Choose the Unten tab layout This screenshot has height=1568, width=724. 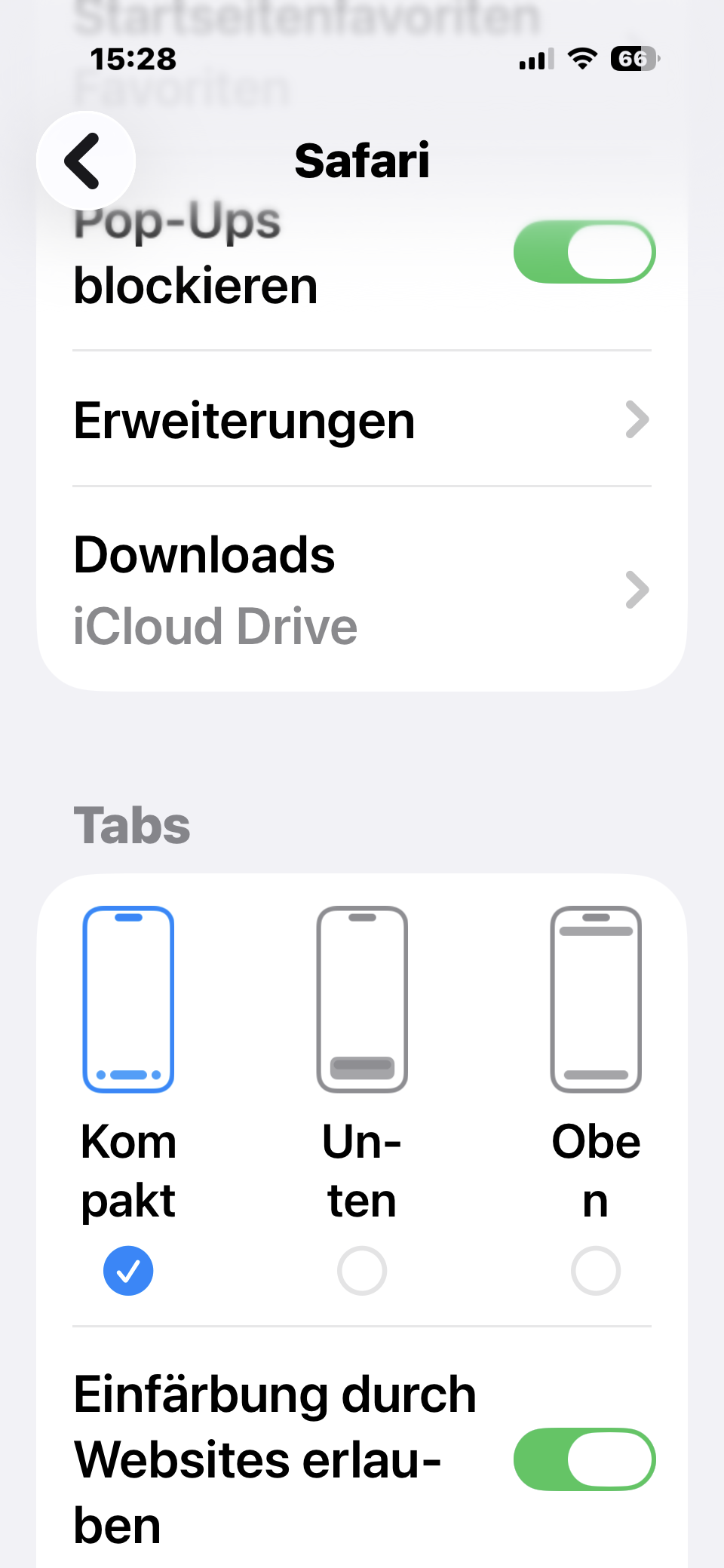pyautogui.click(x=362, y=1100)
